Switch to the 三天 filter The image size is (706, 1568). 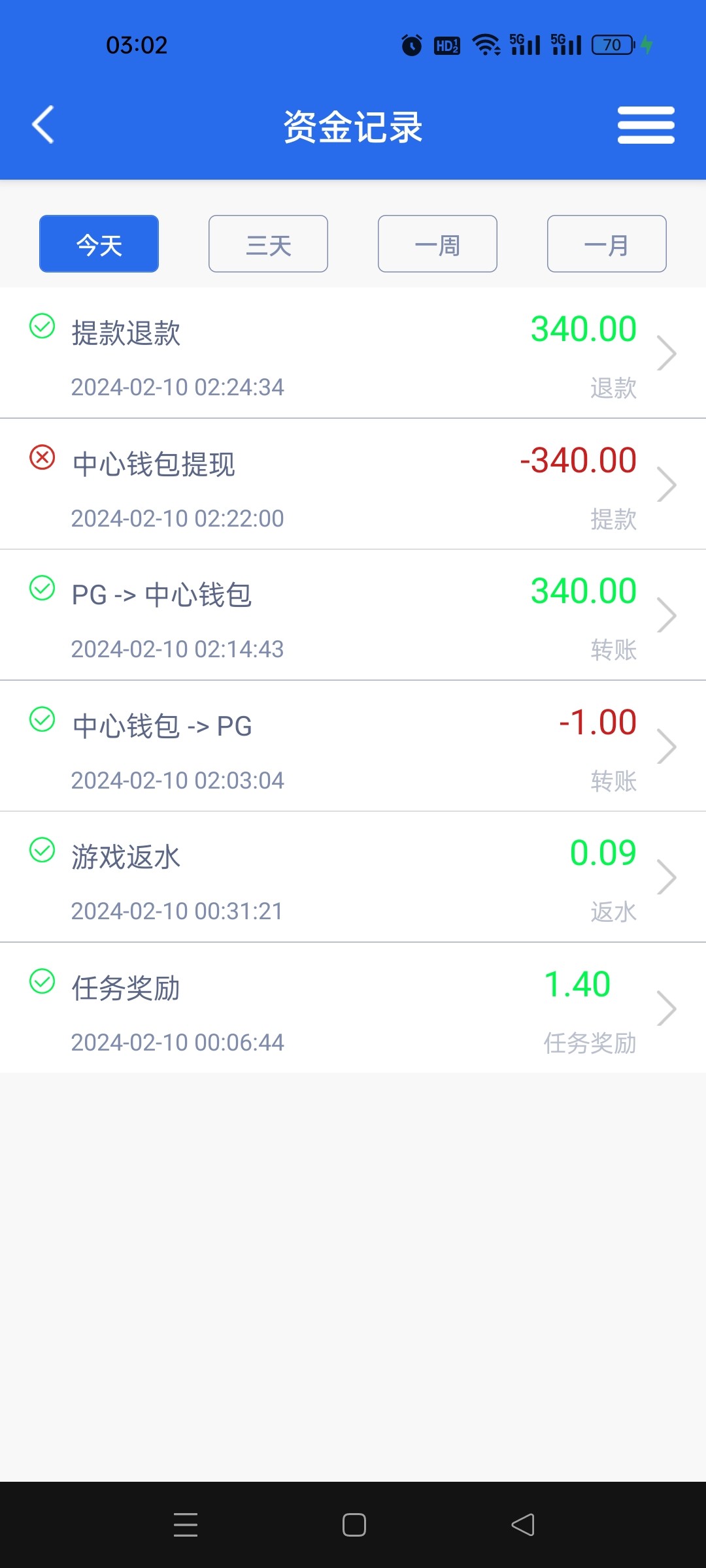(x=268, y=244)
